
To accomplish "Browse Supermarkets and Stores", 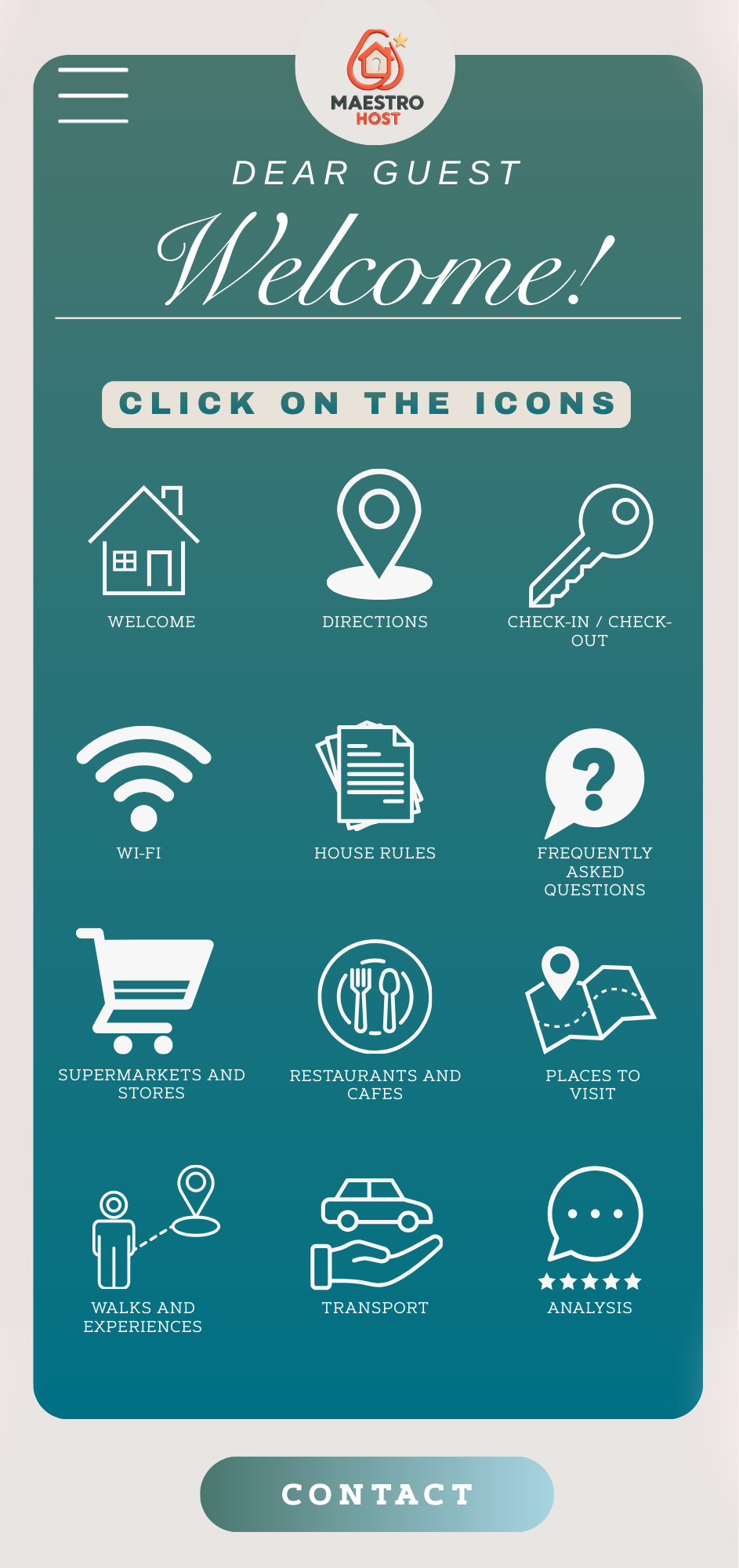I will pos(145,991).
